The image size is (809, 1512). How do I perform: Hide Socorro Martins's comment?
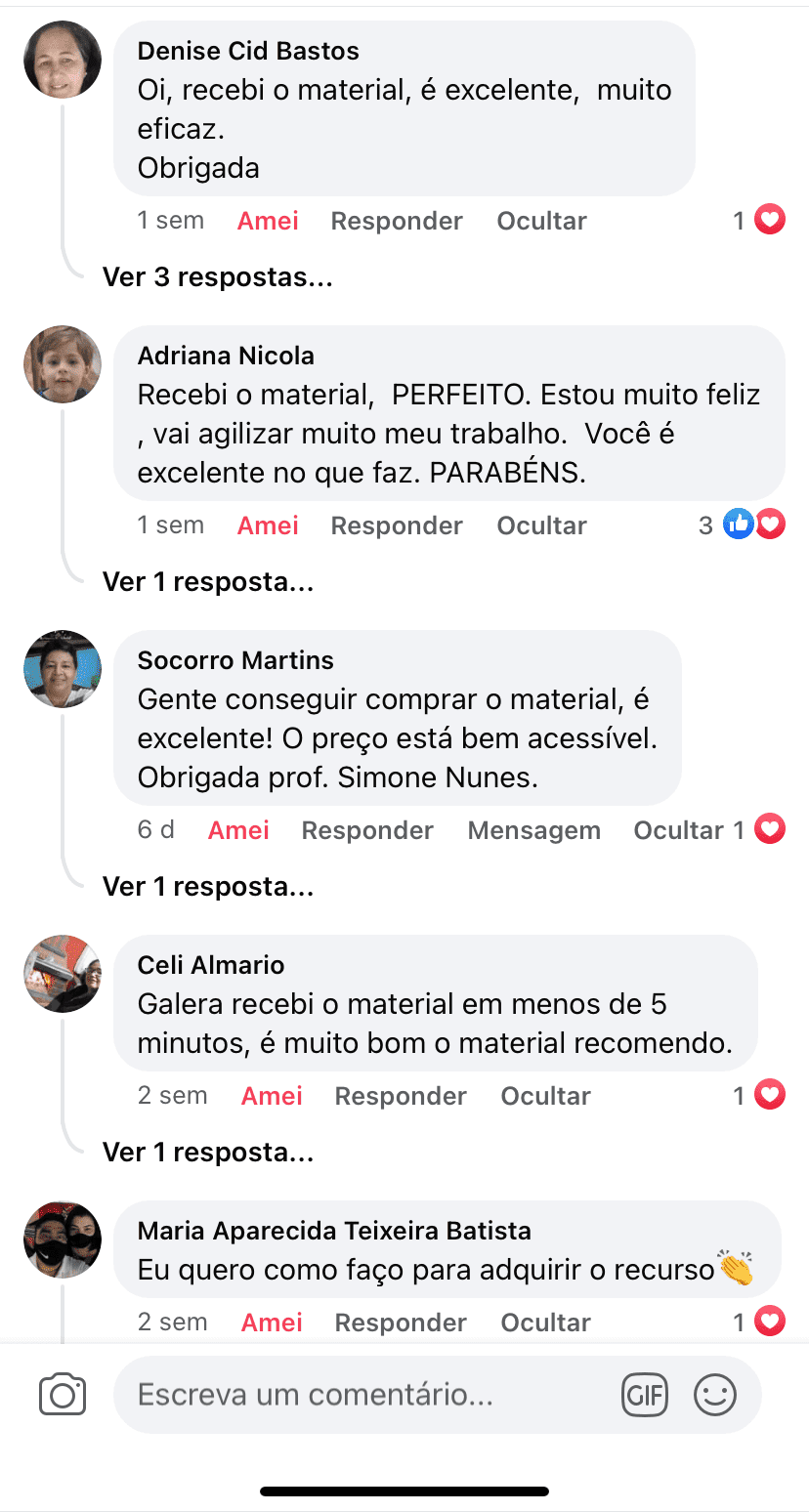click(678, 830)
